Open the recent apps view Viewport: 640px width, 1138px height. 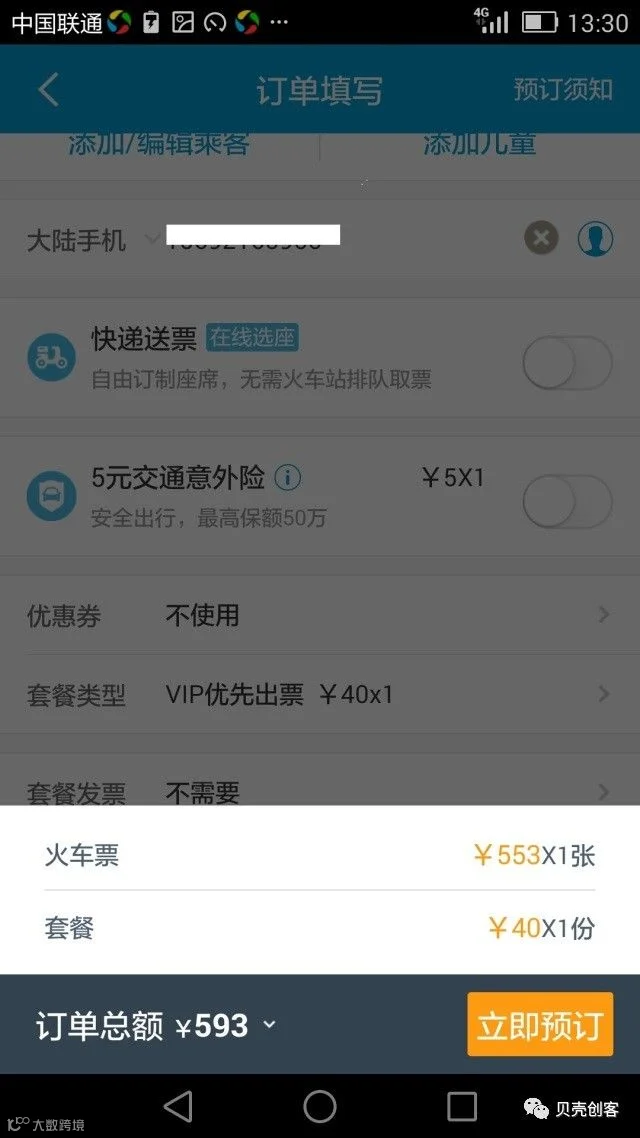click(x=461, y=1107)
